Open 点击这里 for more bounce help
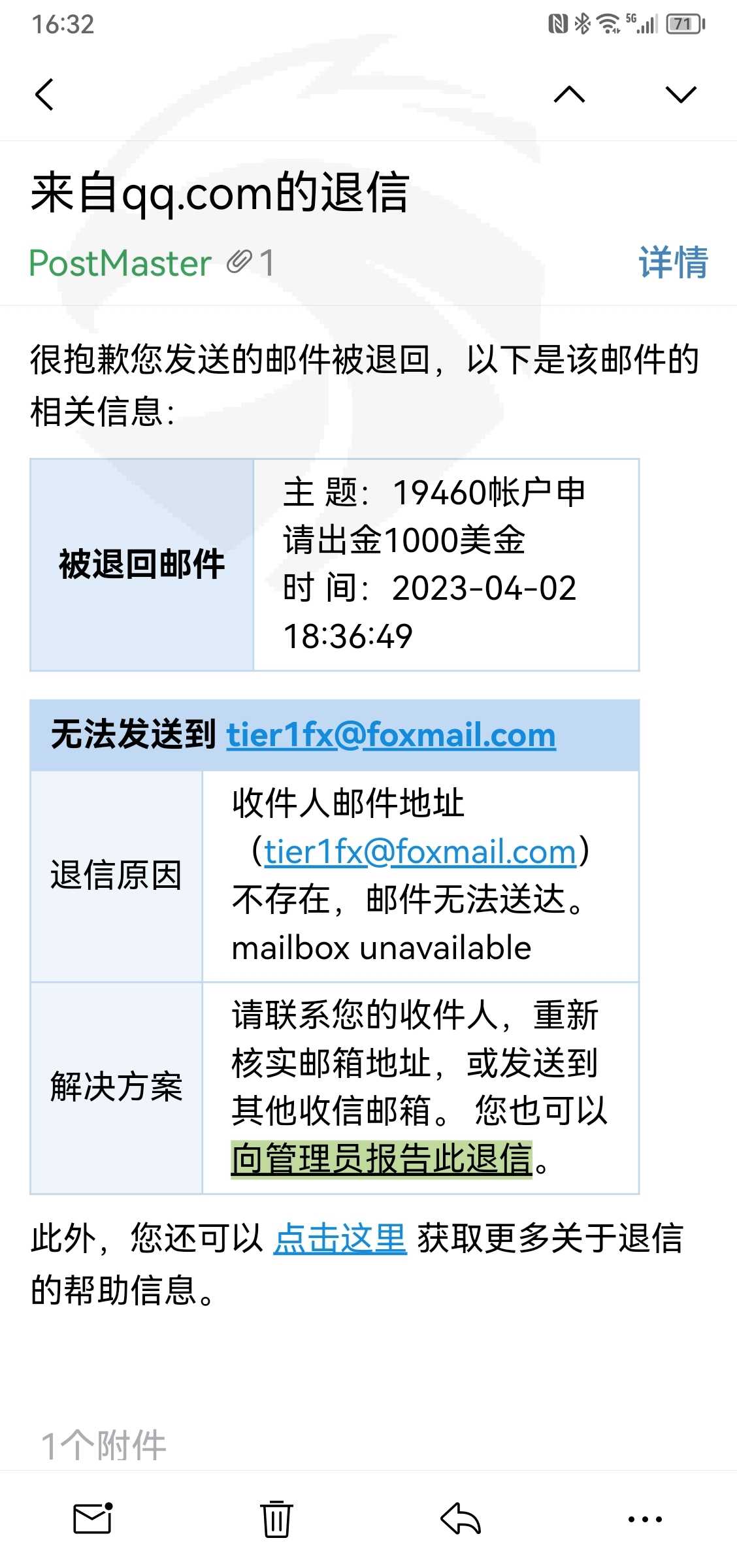This screenshot has height=1568, width=737. click(340, 1238)
